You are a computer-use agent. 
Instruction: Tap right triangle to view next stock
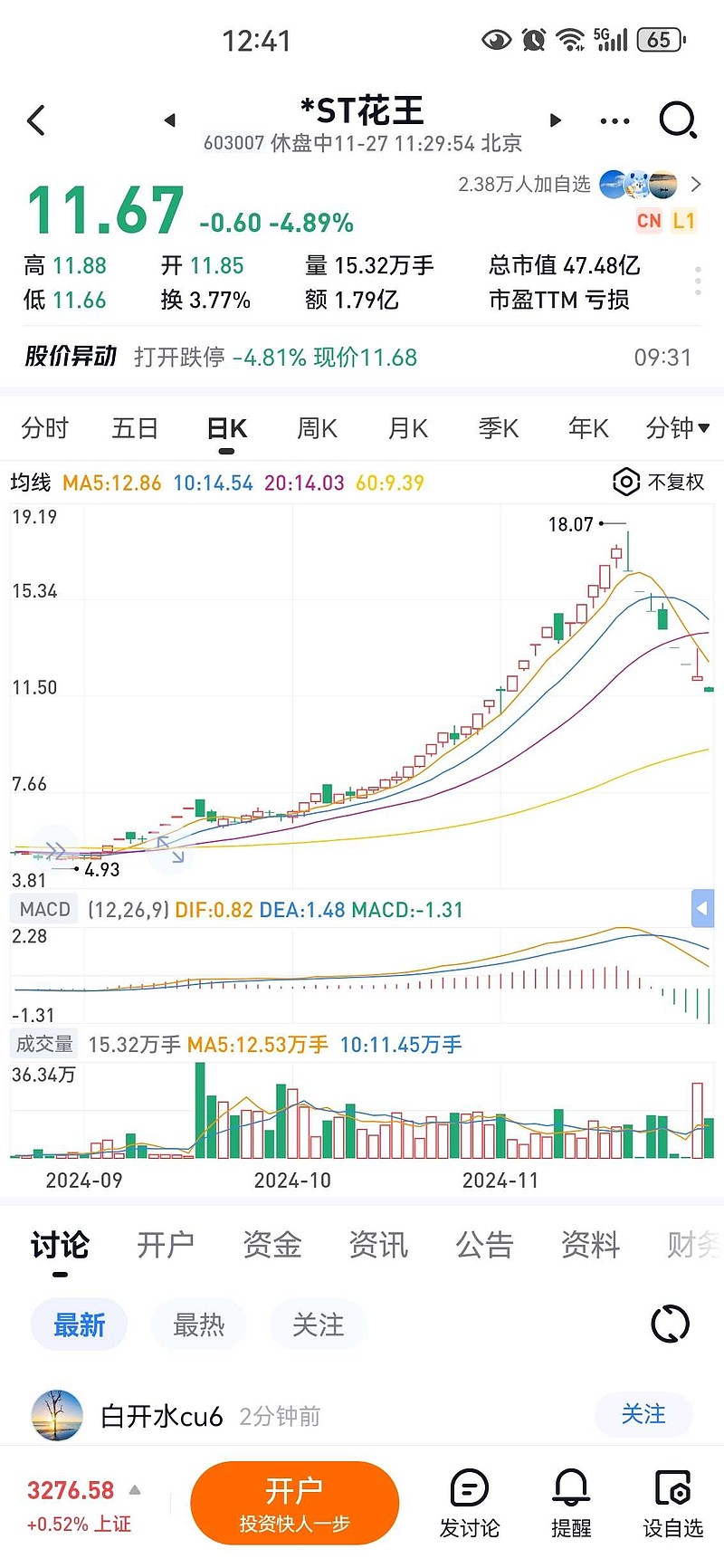click(555, 120)
